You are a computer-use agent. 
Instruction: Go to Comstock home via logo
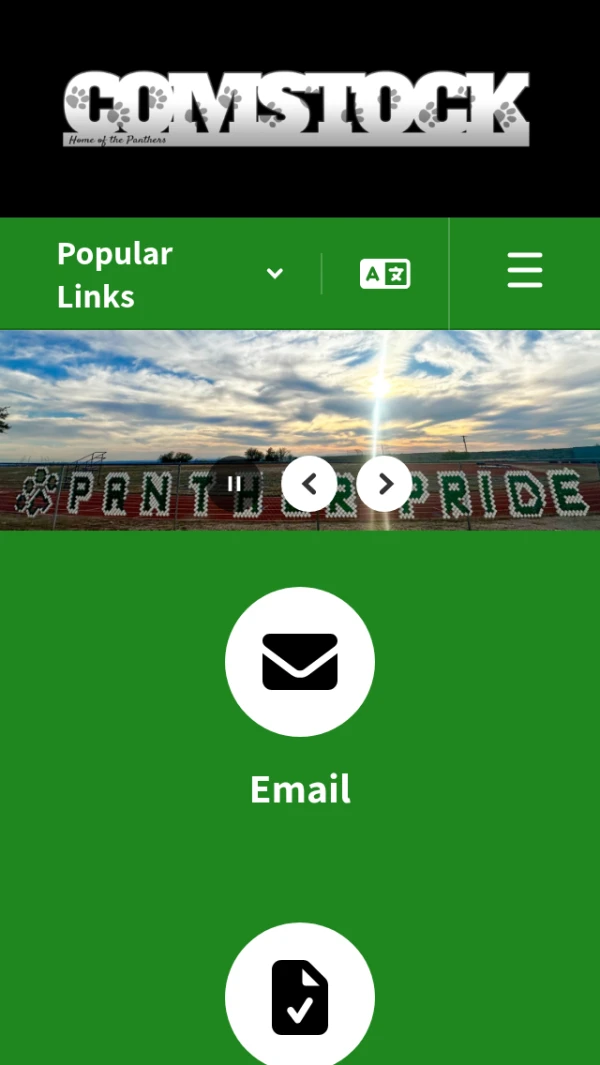click(296, 108)
